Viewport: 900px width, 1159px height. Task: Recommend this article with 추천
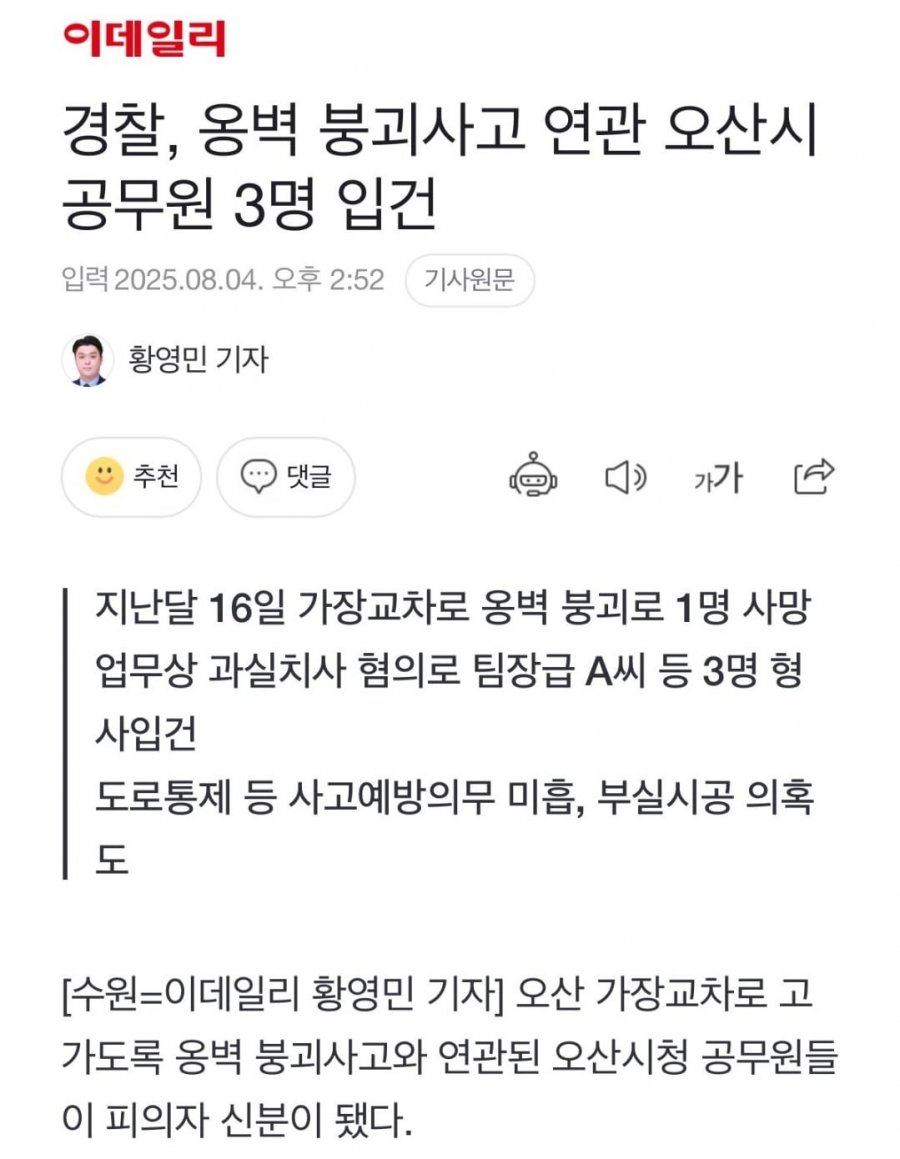click(132, 477)
